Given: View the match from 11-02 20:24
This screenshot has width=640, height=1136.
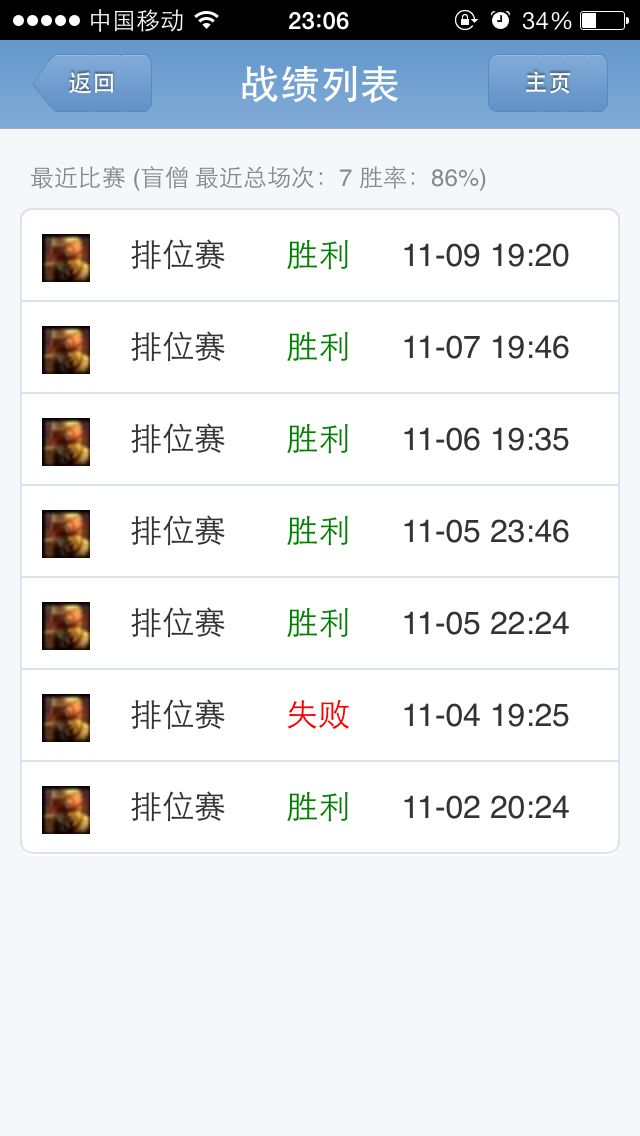Looking at the screenshot, I should click(x=320, y=807).
